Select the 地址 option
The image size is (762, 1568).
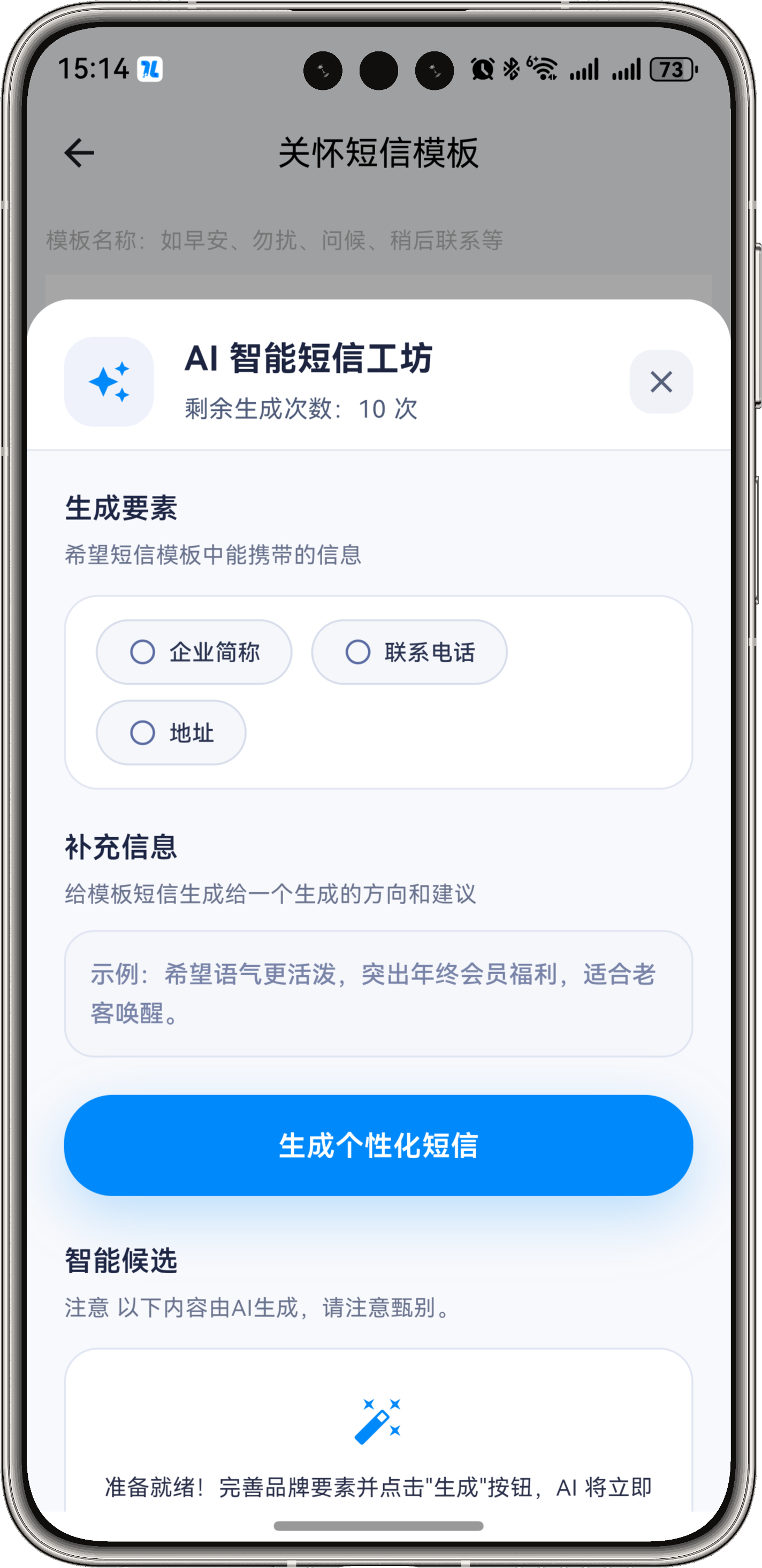coord(171,732)
